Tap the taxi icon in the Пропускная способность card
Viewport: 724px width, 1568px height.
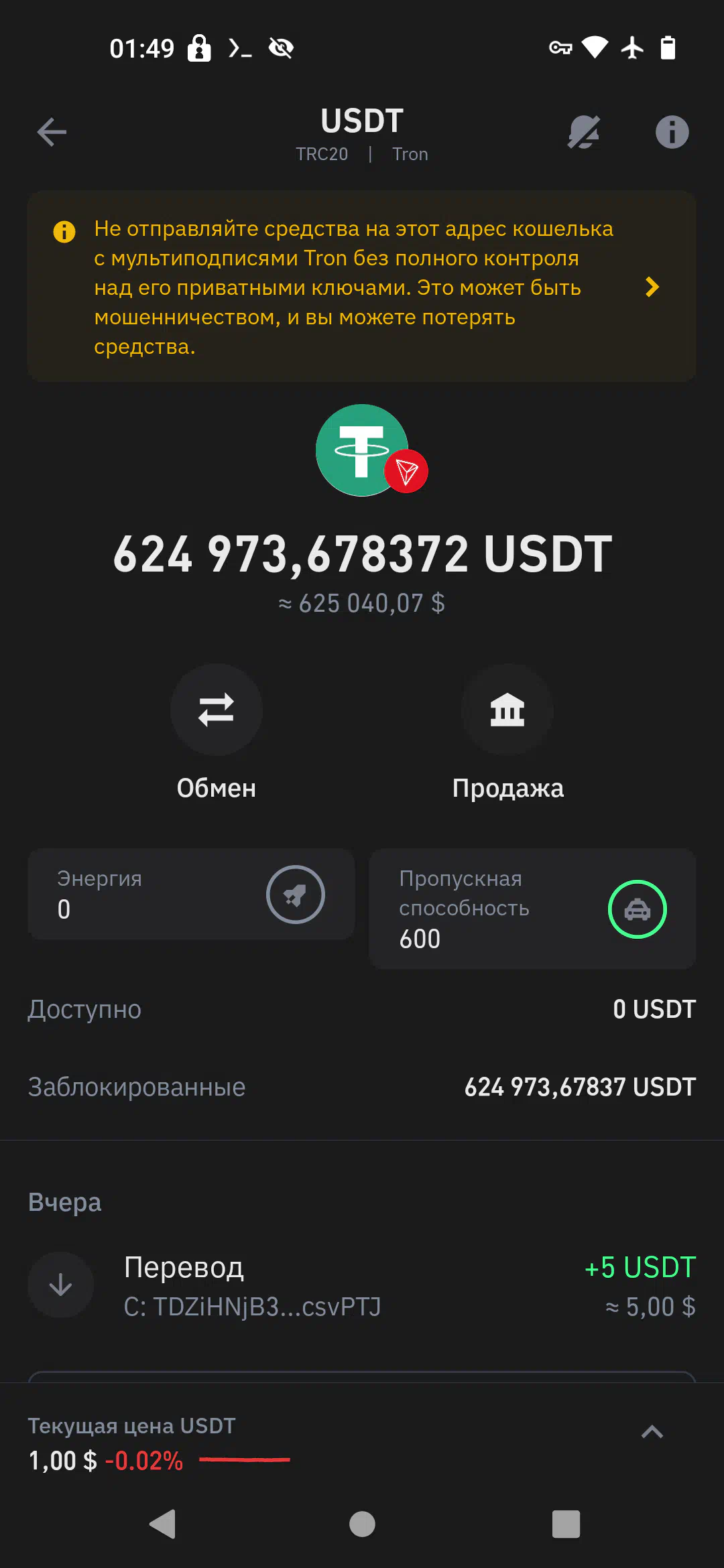pyautogui.click(x=638, y=909)
